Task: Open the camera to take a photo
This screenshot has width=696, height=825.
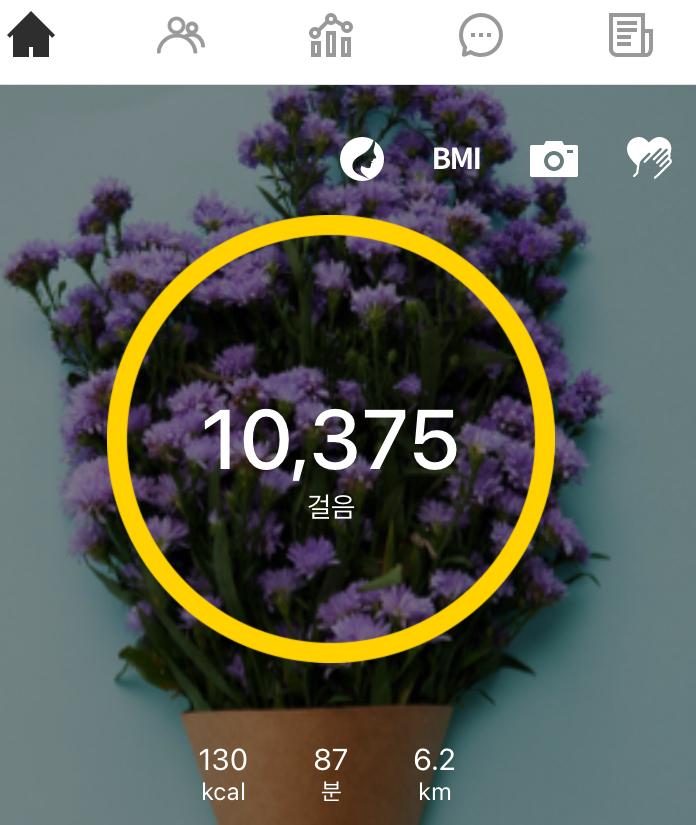Action: (554, 159)
